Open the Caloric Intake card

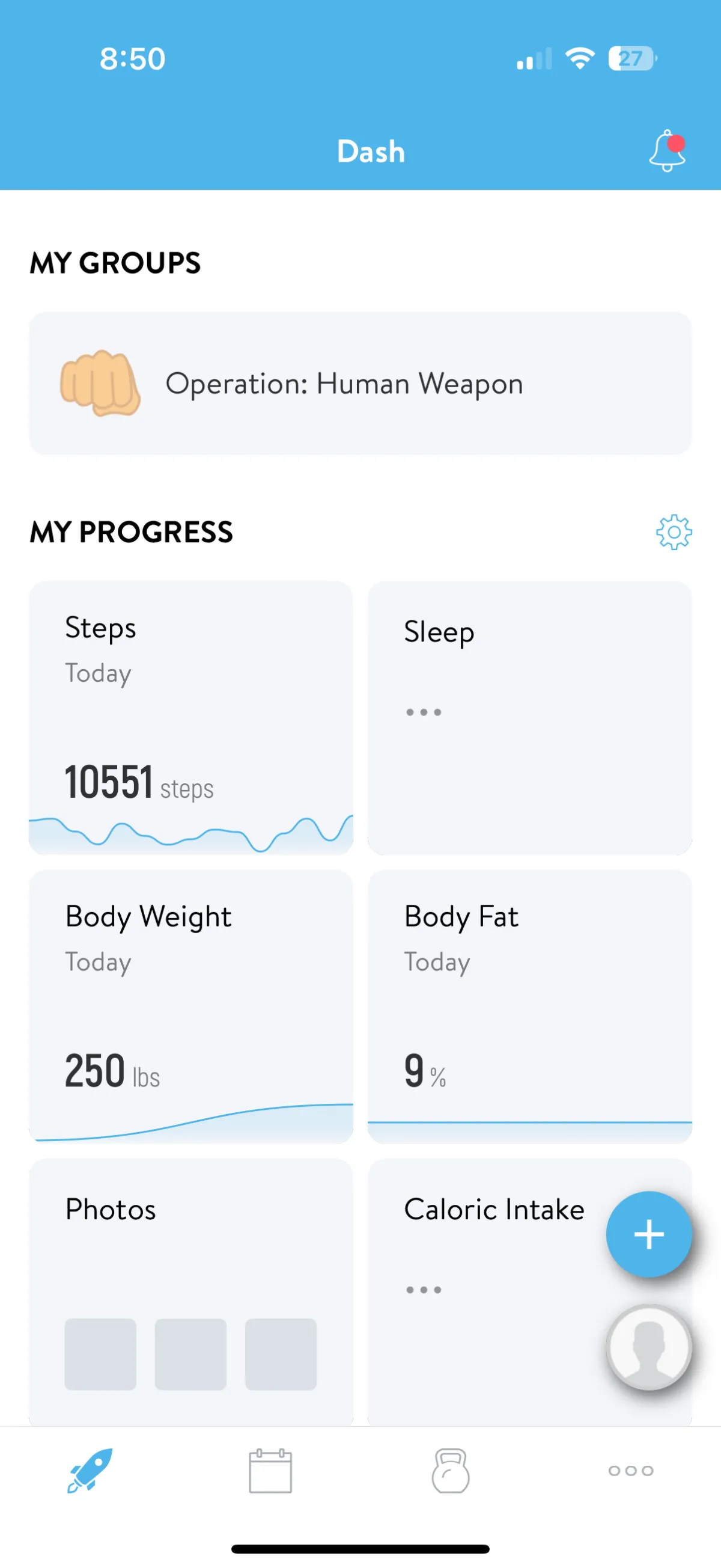[x=487, y=1291]
